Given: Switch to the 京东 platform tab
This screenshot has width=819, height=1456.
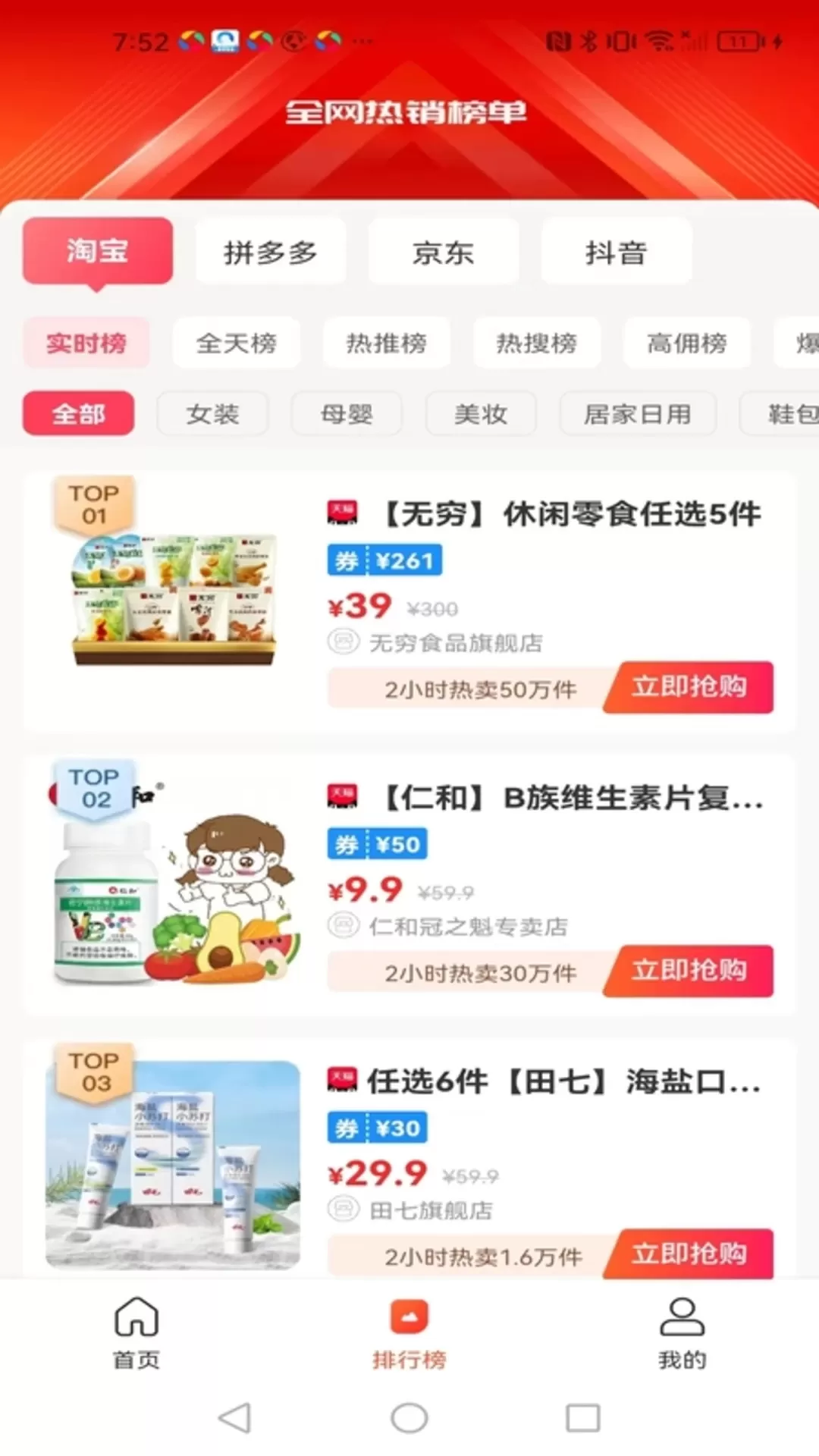Looking at the screenshot, I should point(444,252).
